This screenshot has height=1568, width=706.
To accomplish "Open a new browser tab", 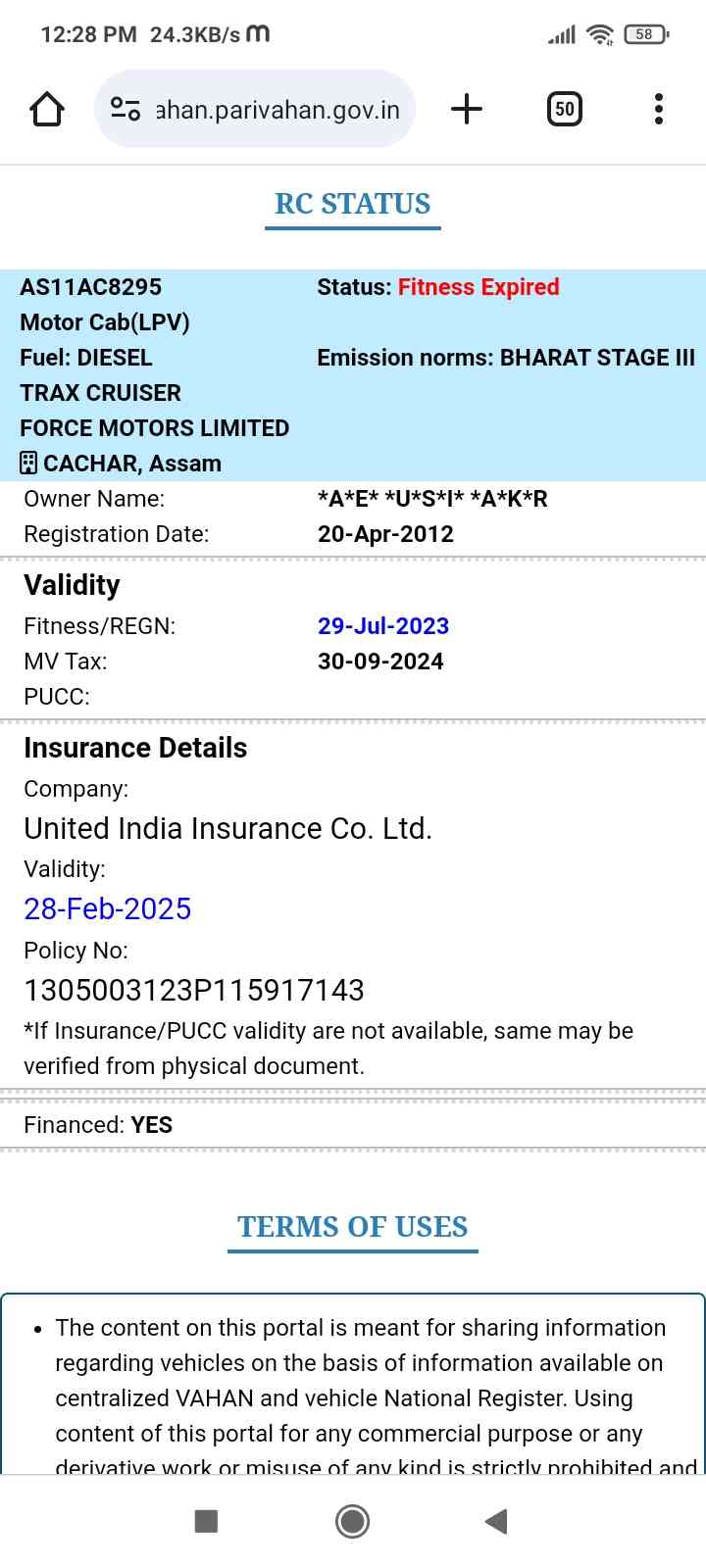I will point(467,109).
